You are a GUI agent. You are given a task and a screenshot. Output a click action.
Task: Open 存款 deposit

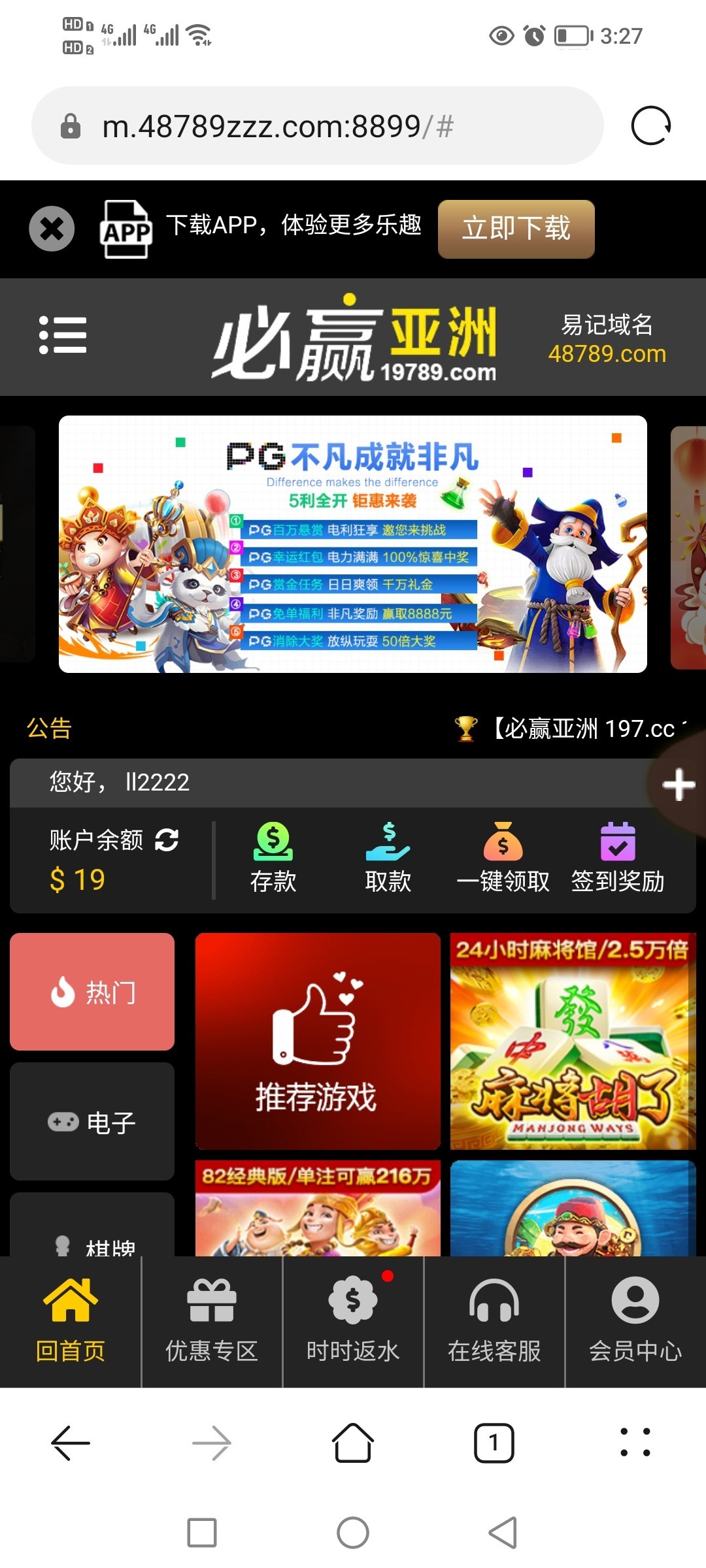(x=273, y=858)
